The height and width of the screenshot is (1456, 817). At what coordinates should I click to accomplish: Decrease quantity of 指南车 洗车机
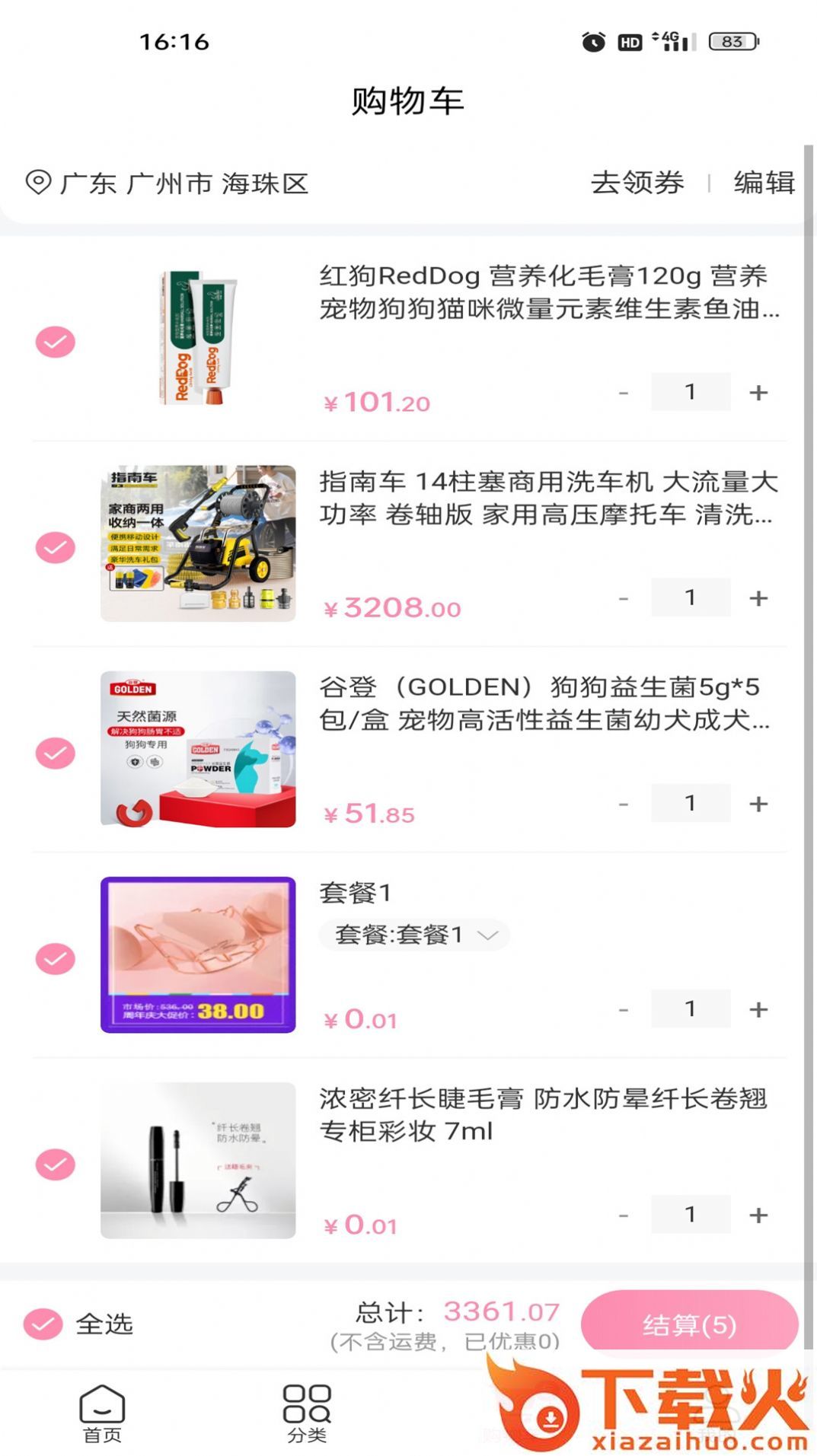coord(624,598)
